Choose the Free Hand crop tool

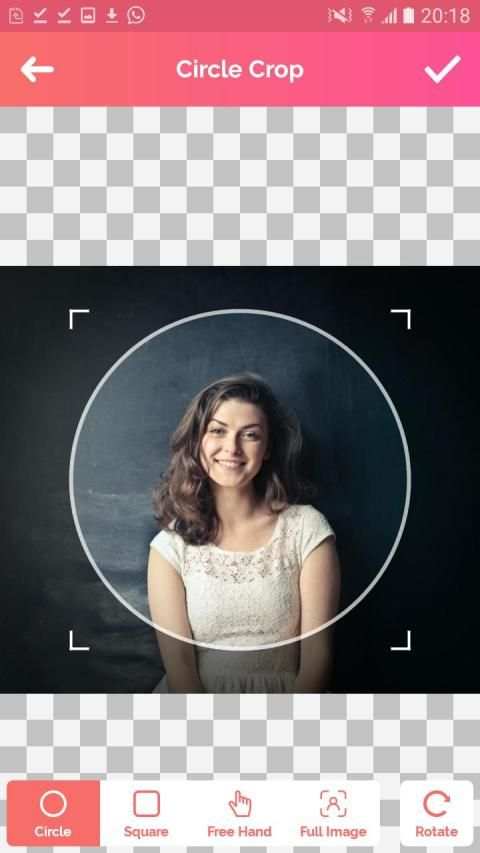click(x=239, y=813)
